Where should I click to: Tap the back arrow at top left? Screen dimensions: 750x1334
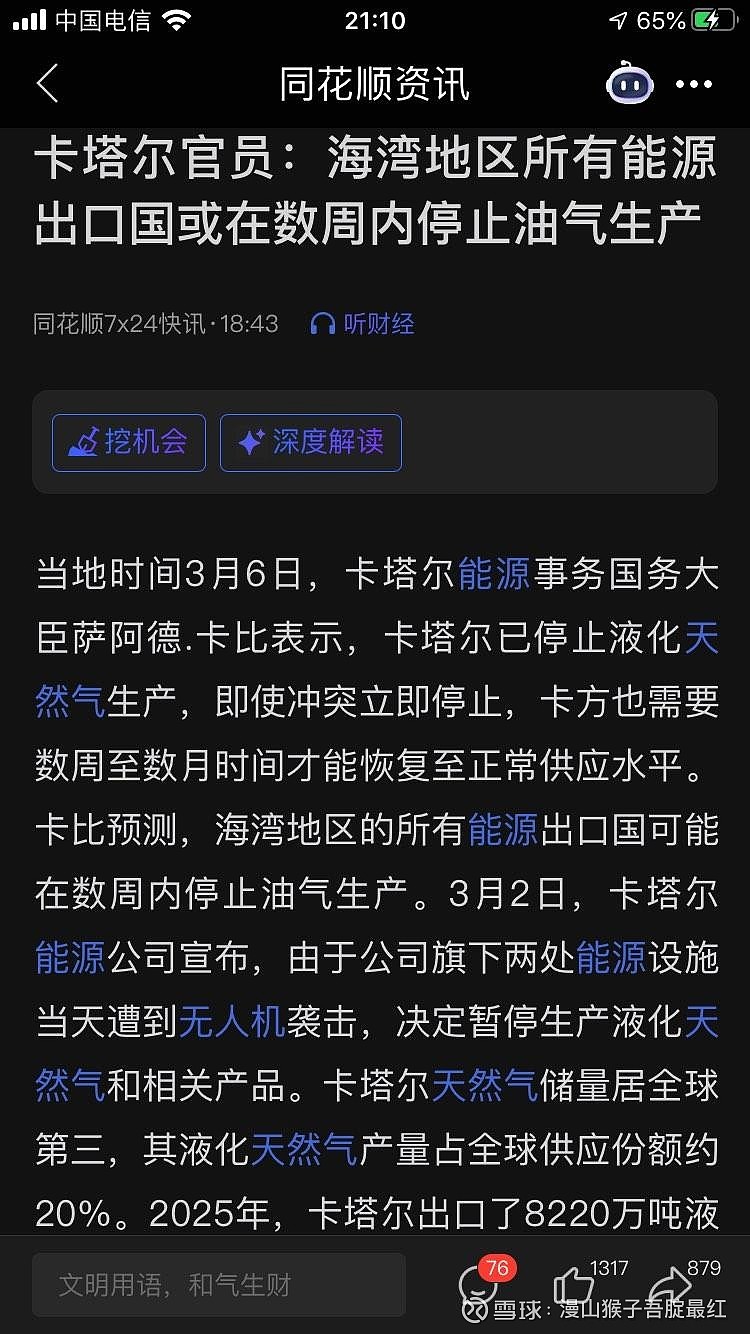(x=47, y=86)
